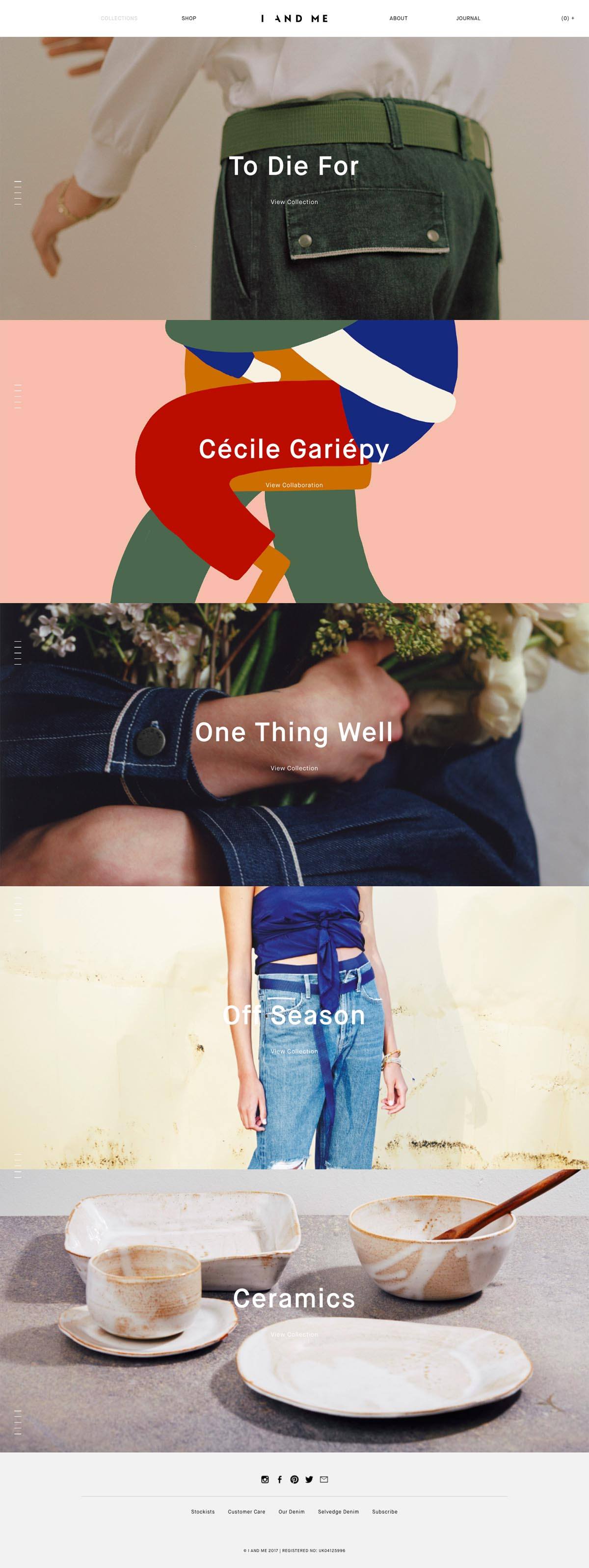This screenshot has width=589, height=1568.
Task: Open the Journal section
Action: coord(468,18)
